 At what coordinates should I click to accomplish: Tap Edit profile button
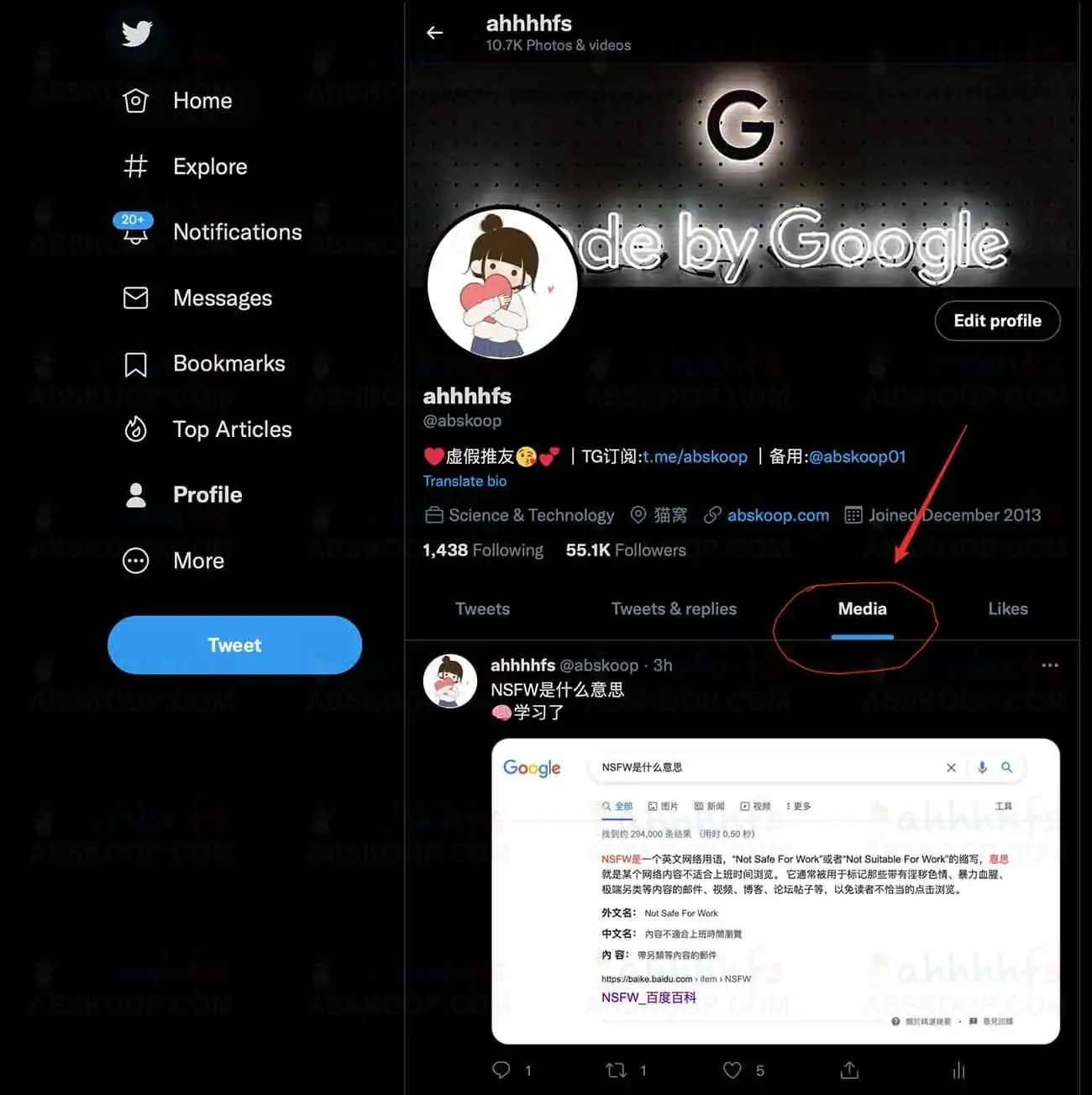tap(997, 321)
